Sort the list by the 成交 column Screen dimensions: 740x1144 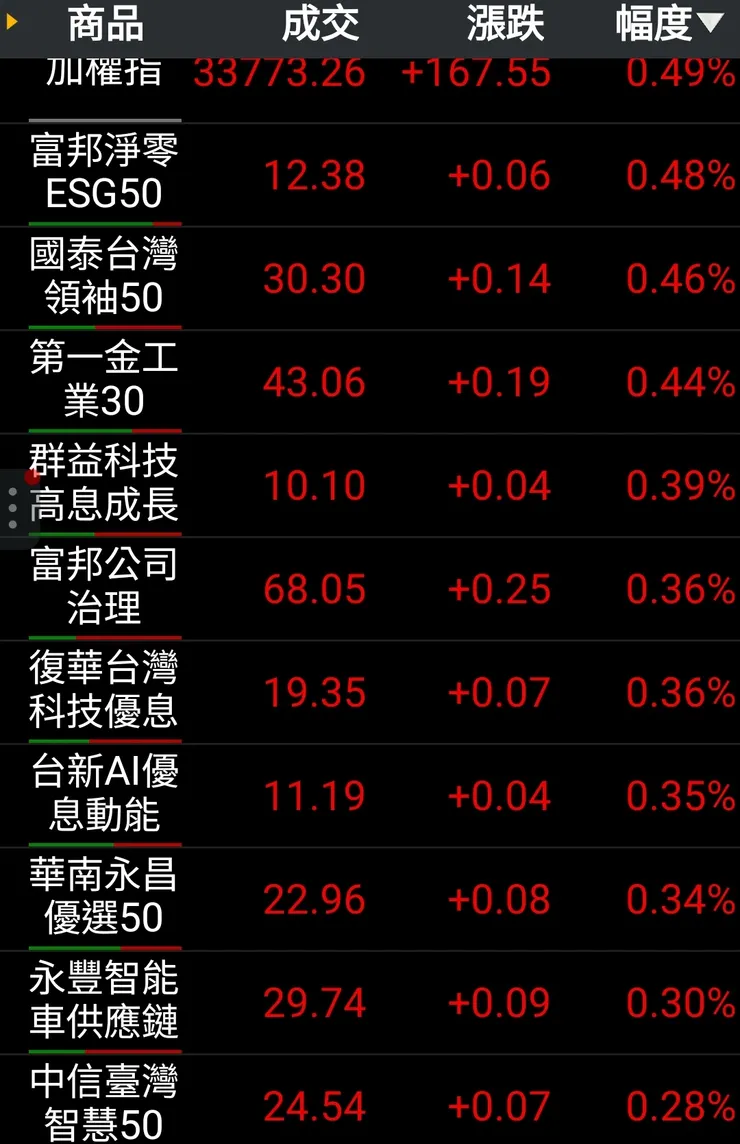[x=320, y=25]
